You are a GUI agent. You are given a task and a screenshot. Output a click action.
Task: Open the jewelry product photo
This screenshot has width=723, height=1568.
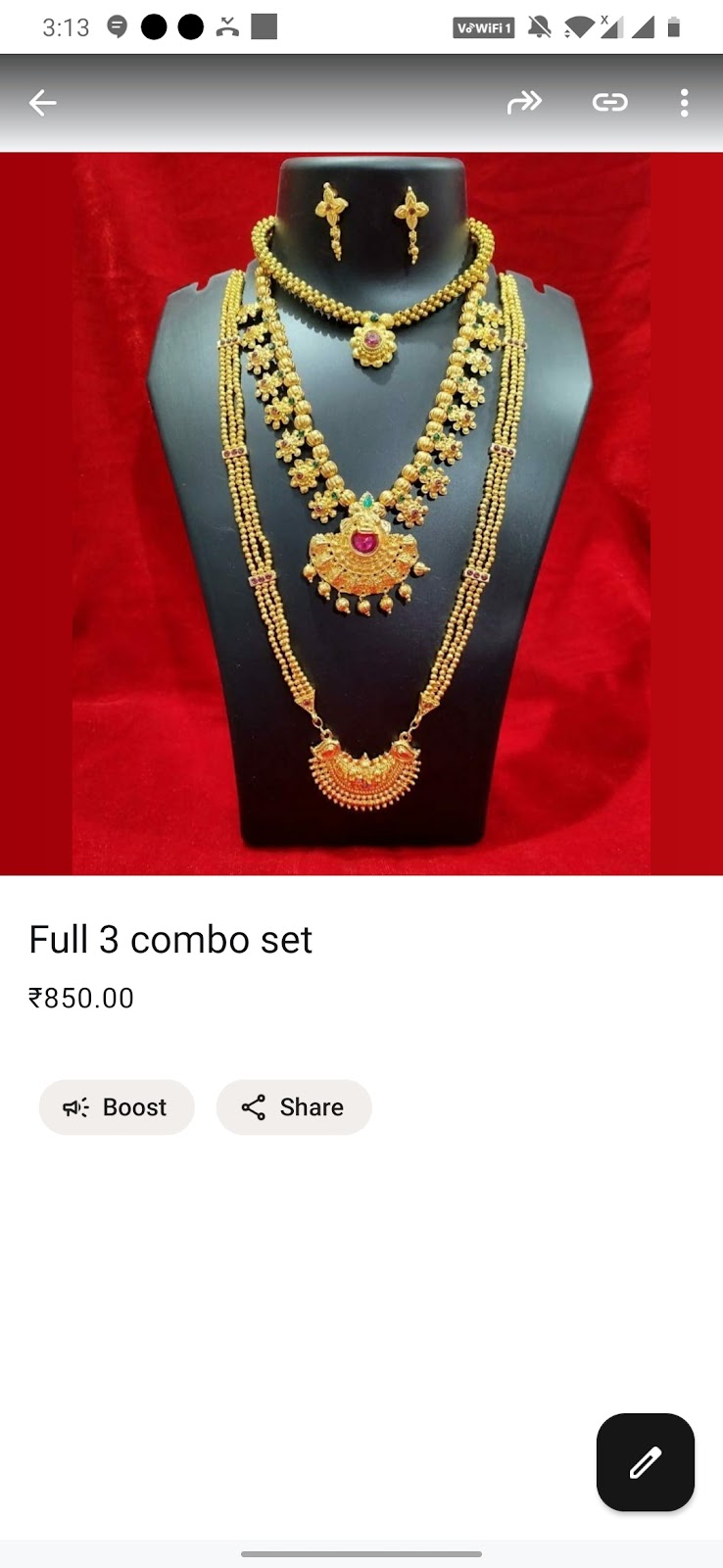(361, 510)
